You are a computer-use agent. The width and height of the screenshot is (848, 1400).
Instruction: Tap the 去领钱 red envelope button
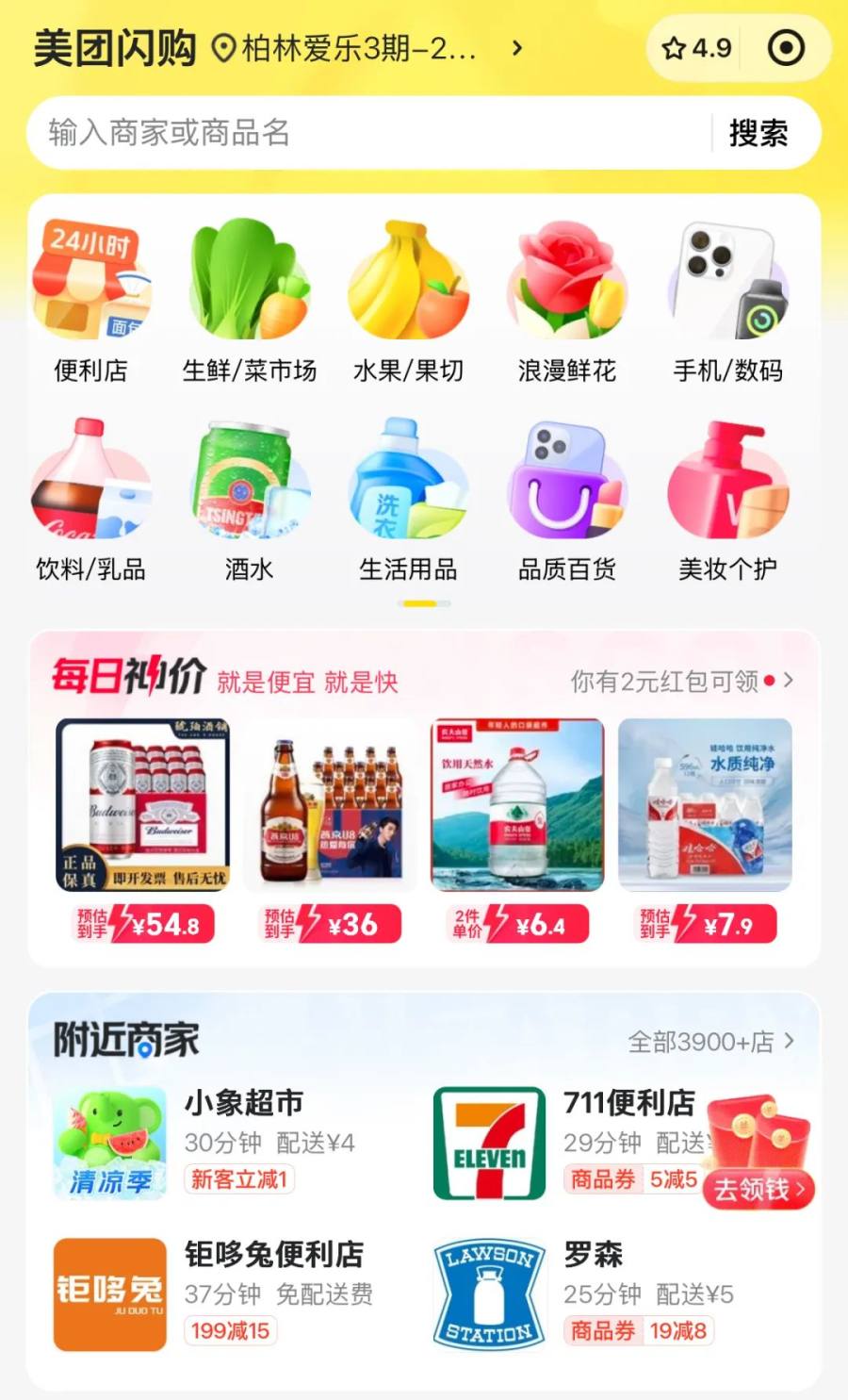[758, 1189]
